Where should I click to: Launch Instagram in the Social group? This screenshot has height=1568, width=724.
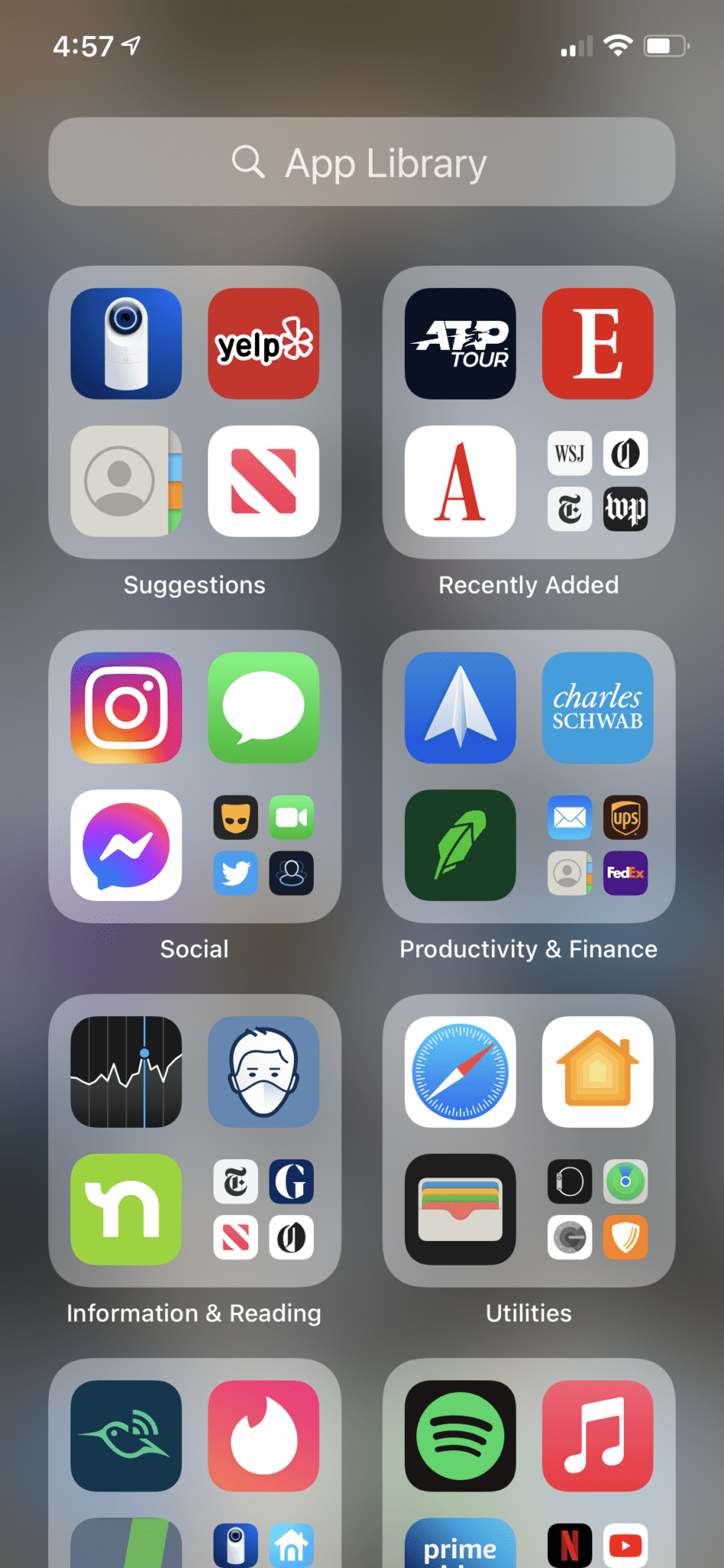126,707
